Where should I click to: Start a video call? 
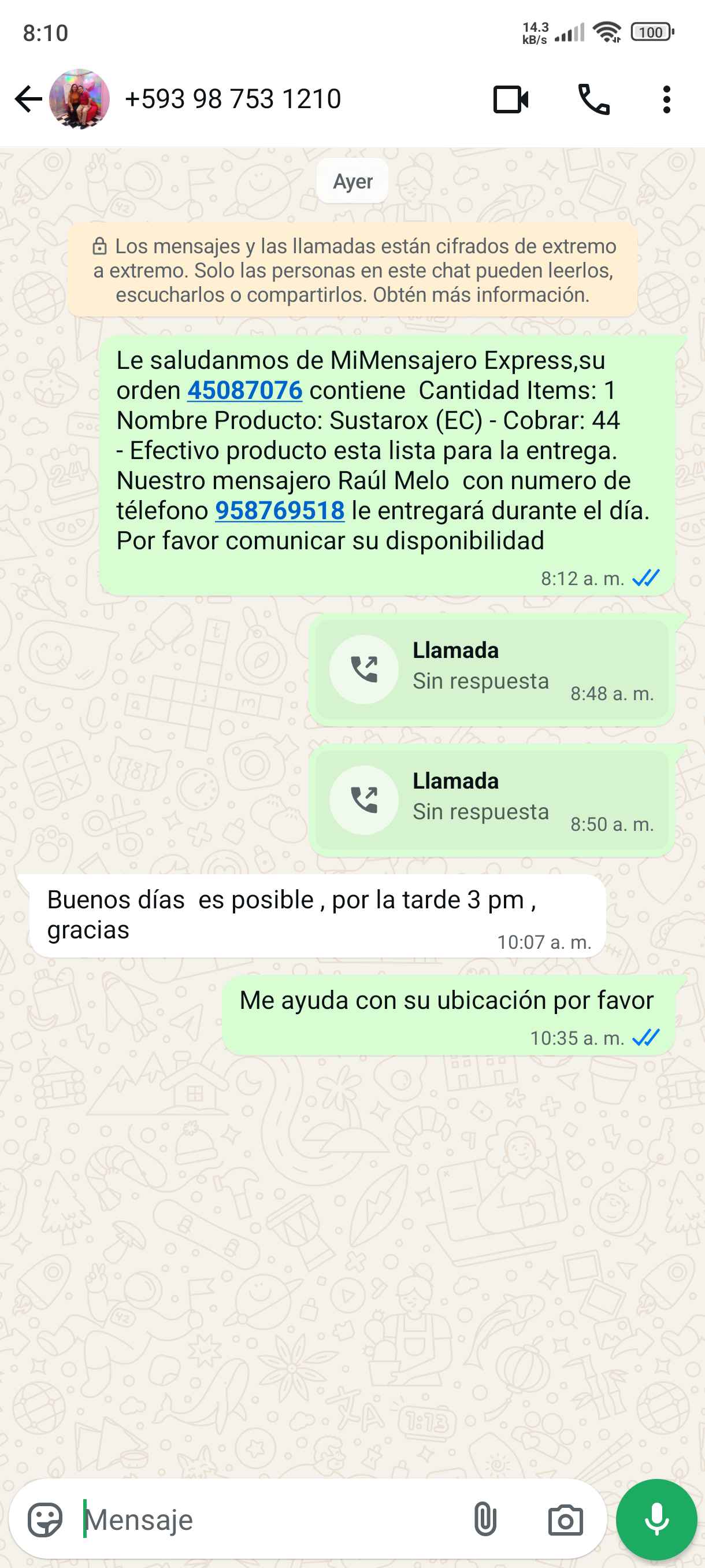(510, 99)
